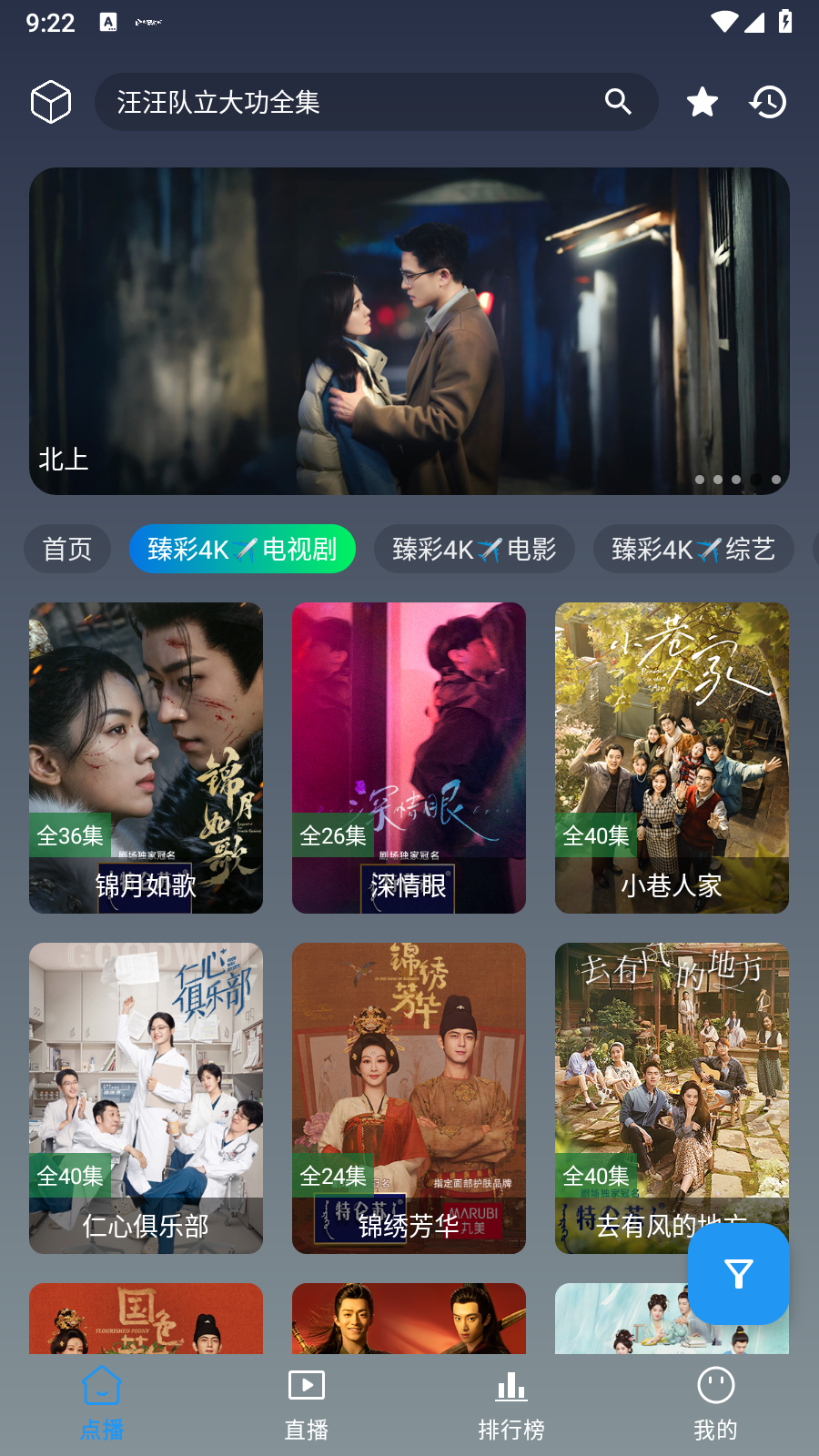Select the 臻彩4K电视剧 chip
819x1456 pixels.
tap(242, 549)
